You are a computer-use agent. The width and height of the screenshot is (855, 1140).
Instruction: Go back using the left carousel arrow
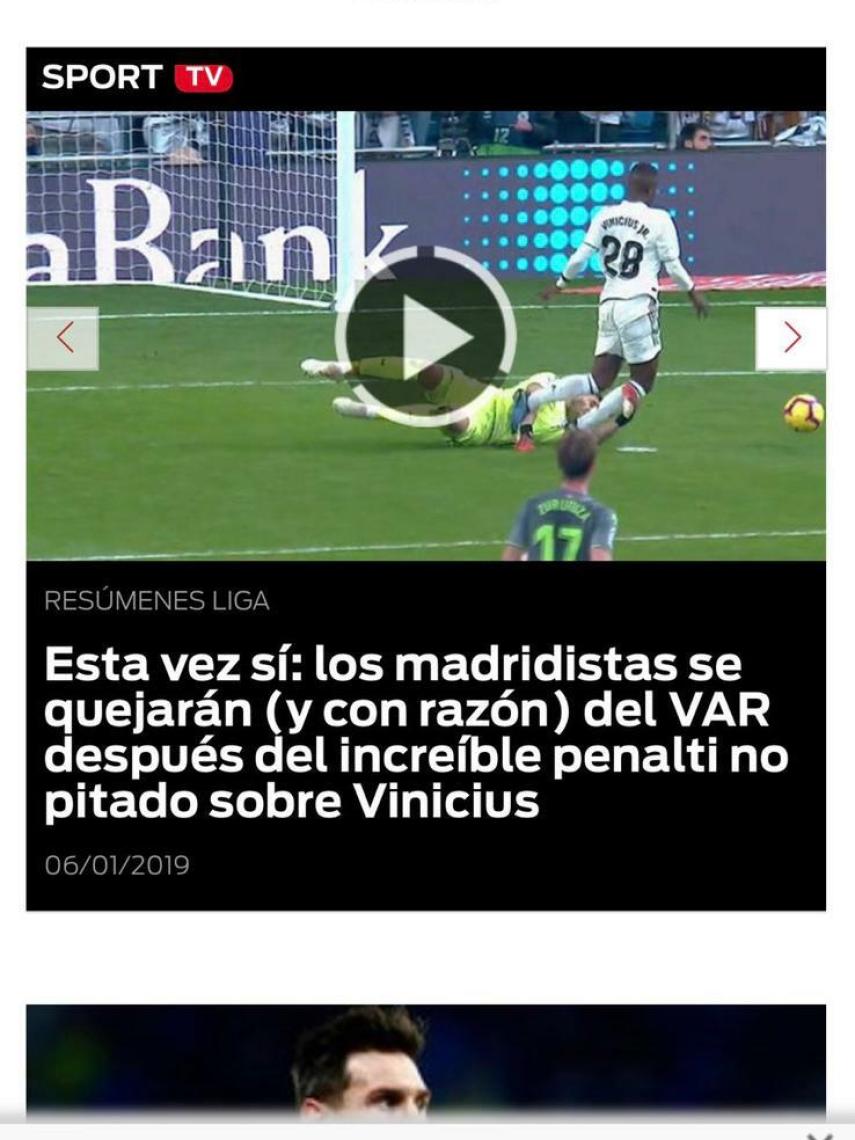(x=63, y=338)
